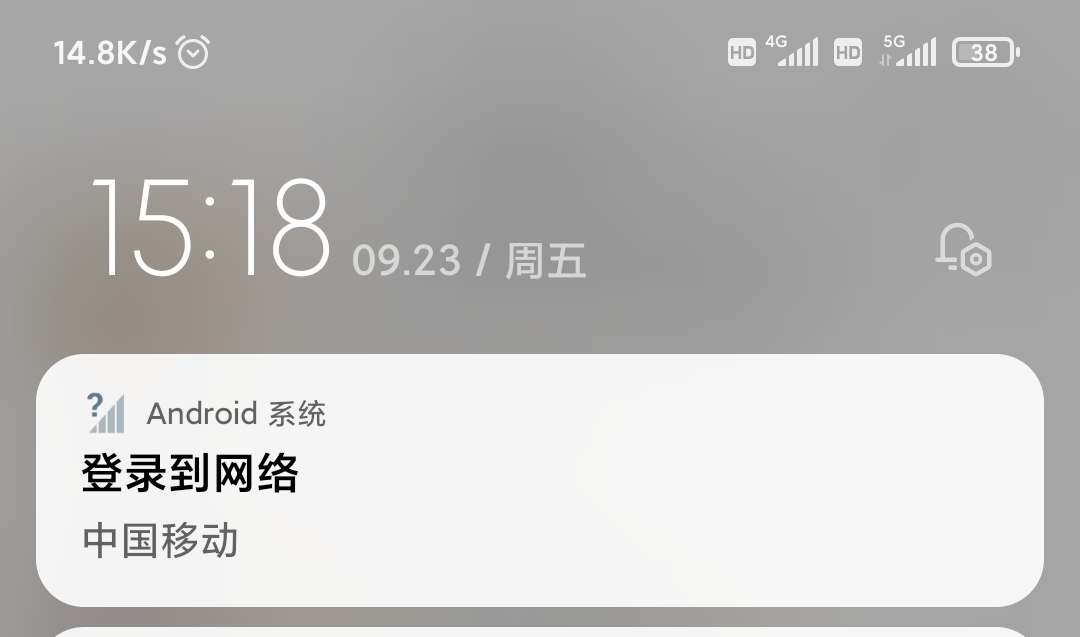Open the 登录到网络 notification
The image size is (1080, 637).
pyautogui.click(x=540, y=480)
